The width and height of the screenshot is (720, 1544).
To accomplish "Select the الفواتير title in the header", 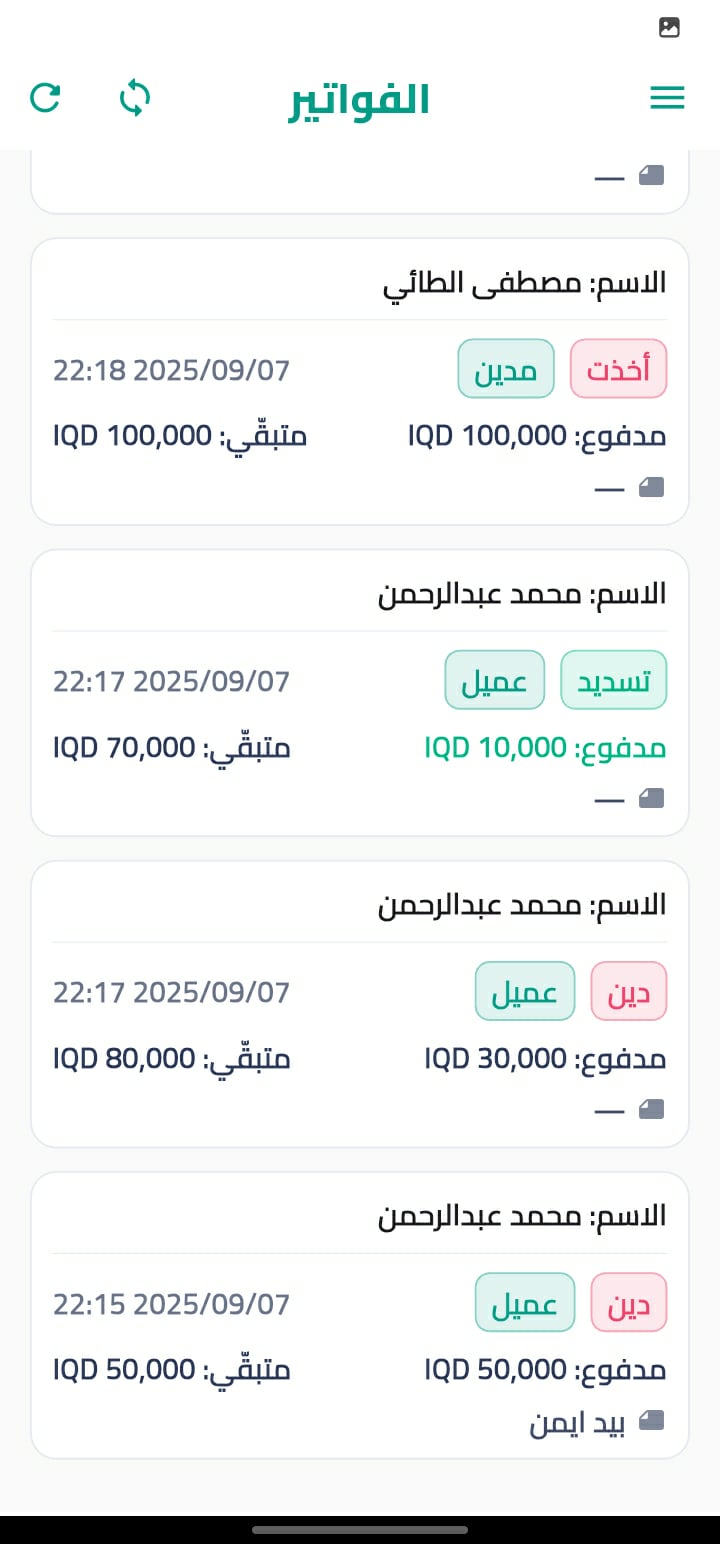I will 357,98.
